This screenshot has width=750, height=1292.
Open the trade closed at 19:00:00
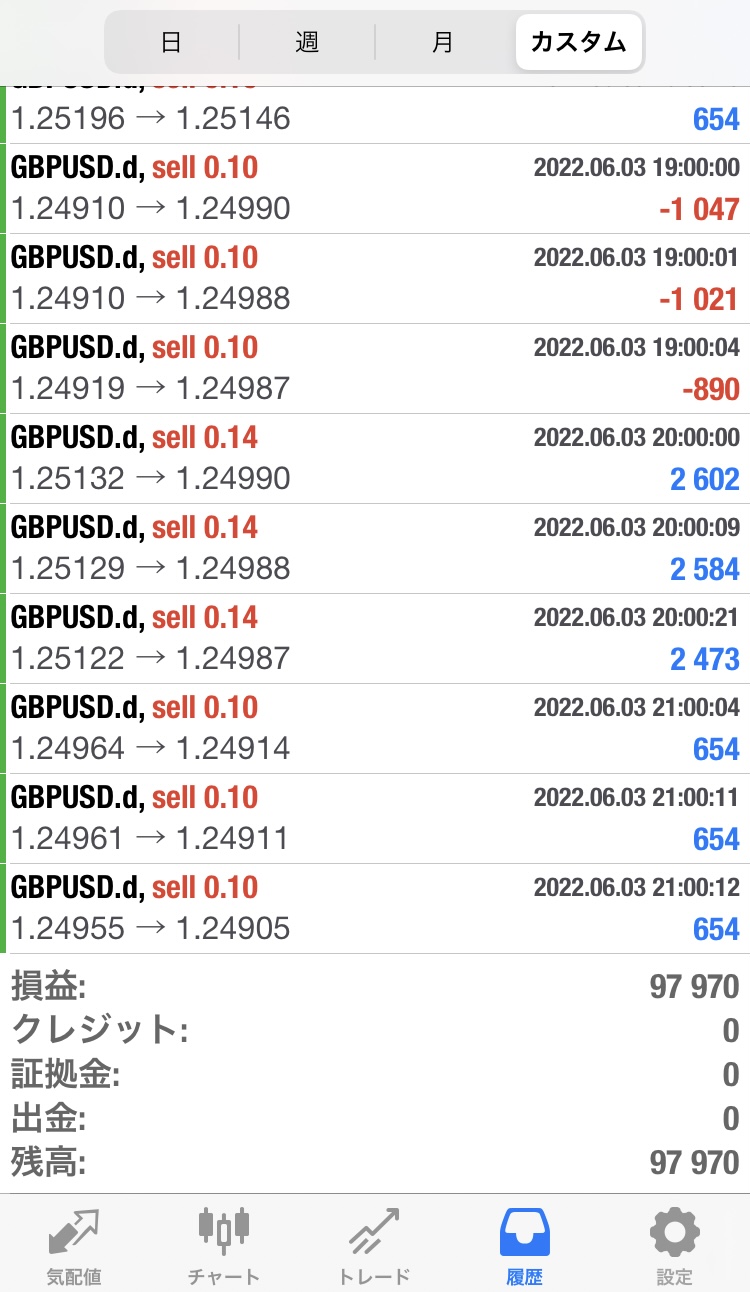tap(375, 189)
